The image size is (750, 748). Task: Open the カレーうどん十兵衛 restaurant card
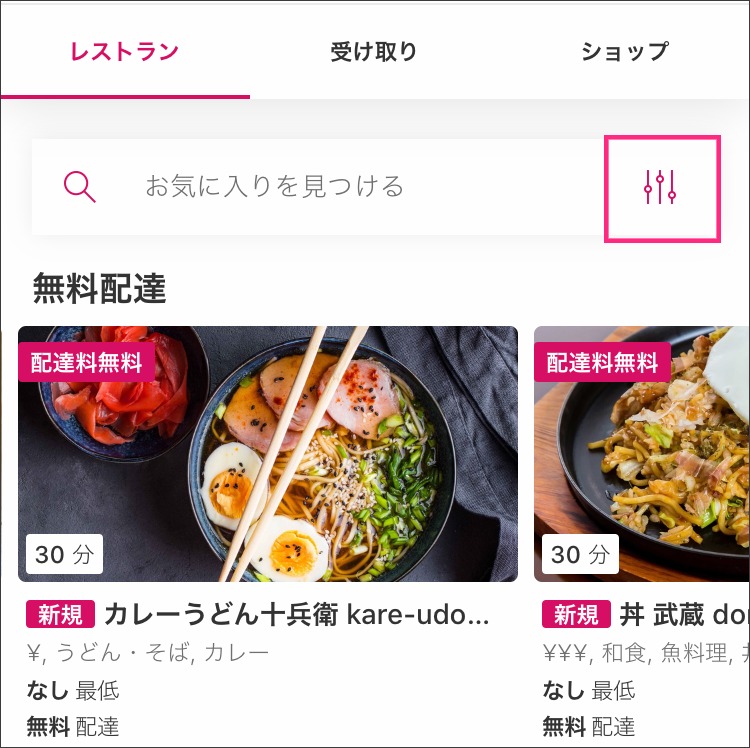pyautogui.click(x=268, y=455)
